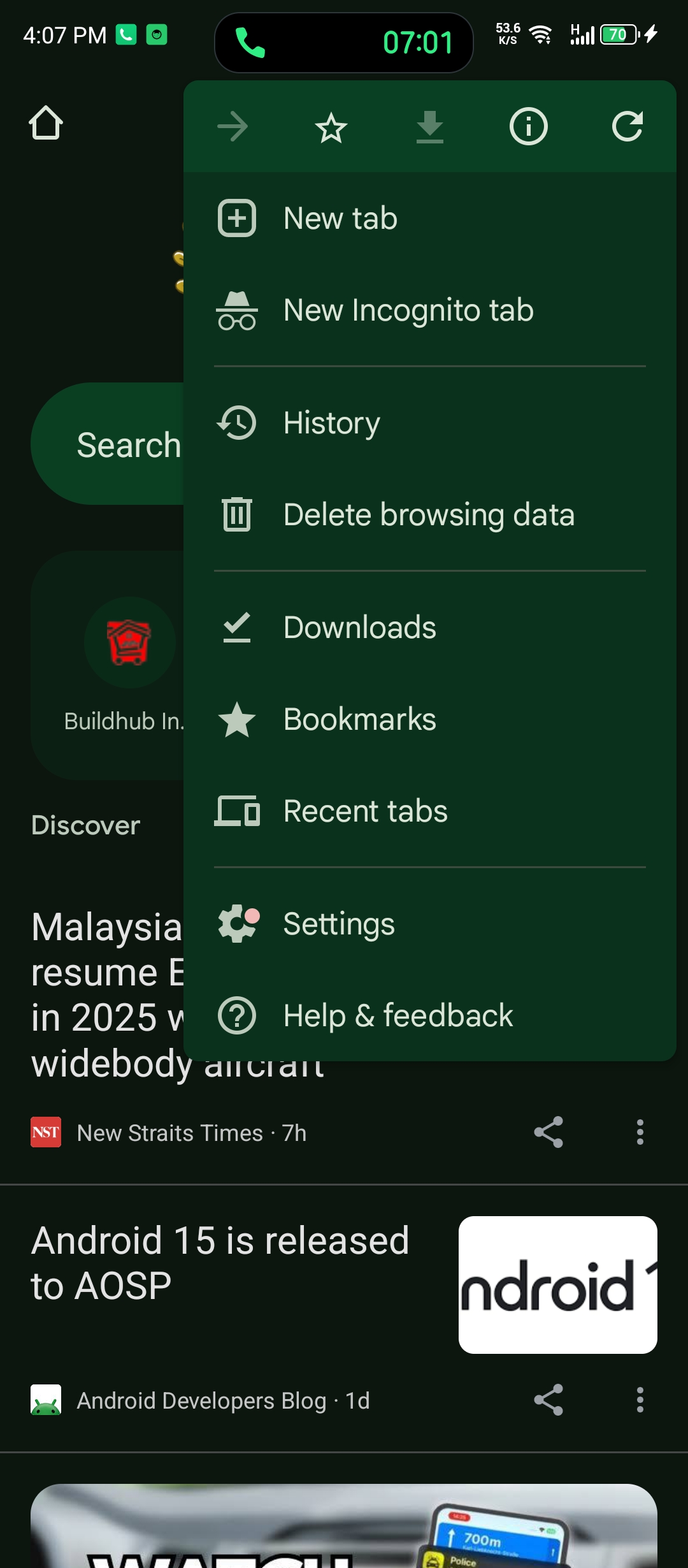The width and height of the screenshot is (688, 1568).
Task: Download the current page
Action: [x=430, y=127]
